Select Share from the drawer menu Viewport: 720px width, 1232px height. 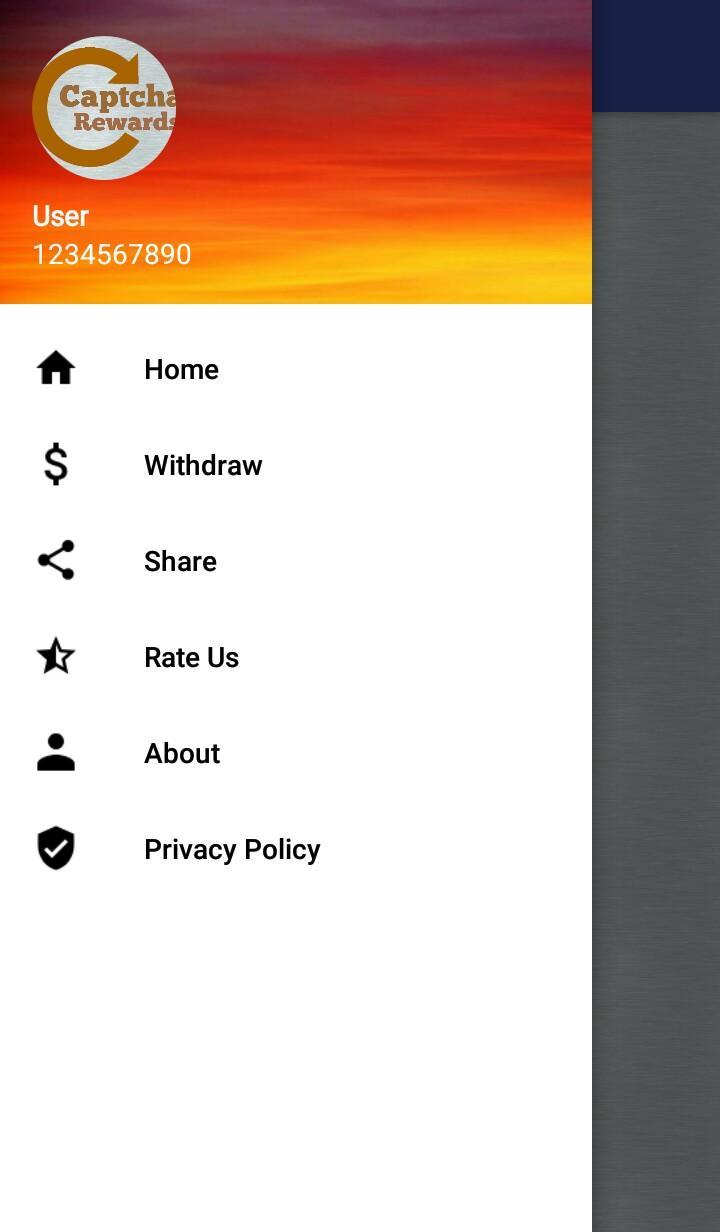180,561
